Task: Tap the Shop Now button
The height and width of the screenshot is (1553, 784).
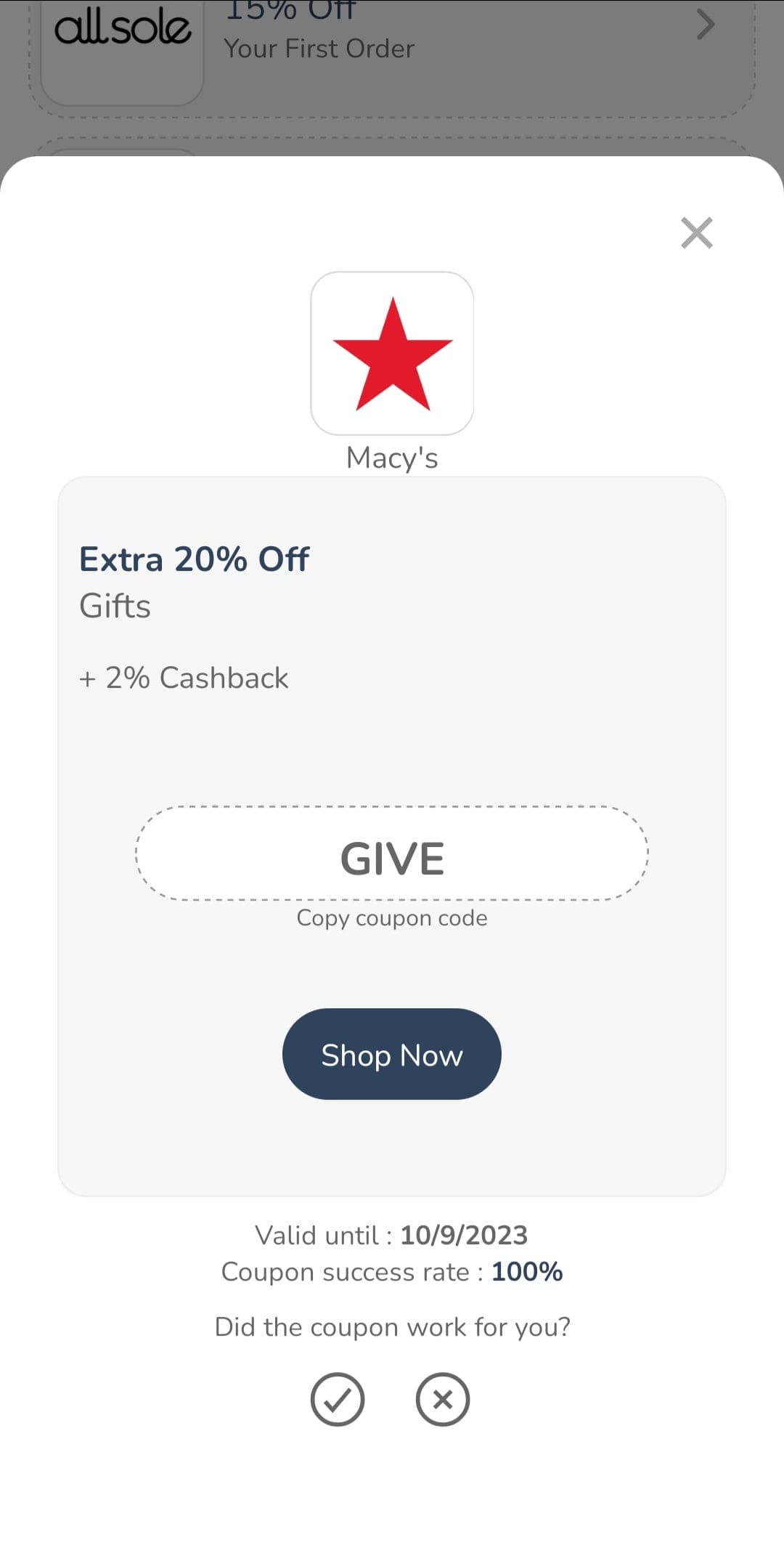Action: 392,1054
